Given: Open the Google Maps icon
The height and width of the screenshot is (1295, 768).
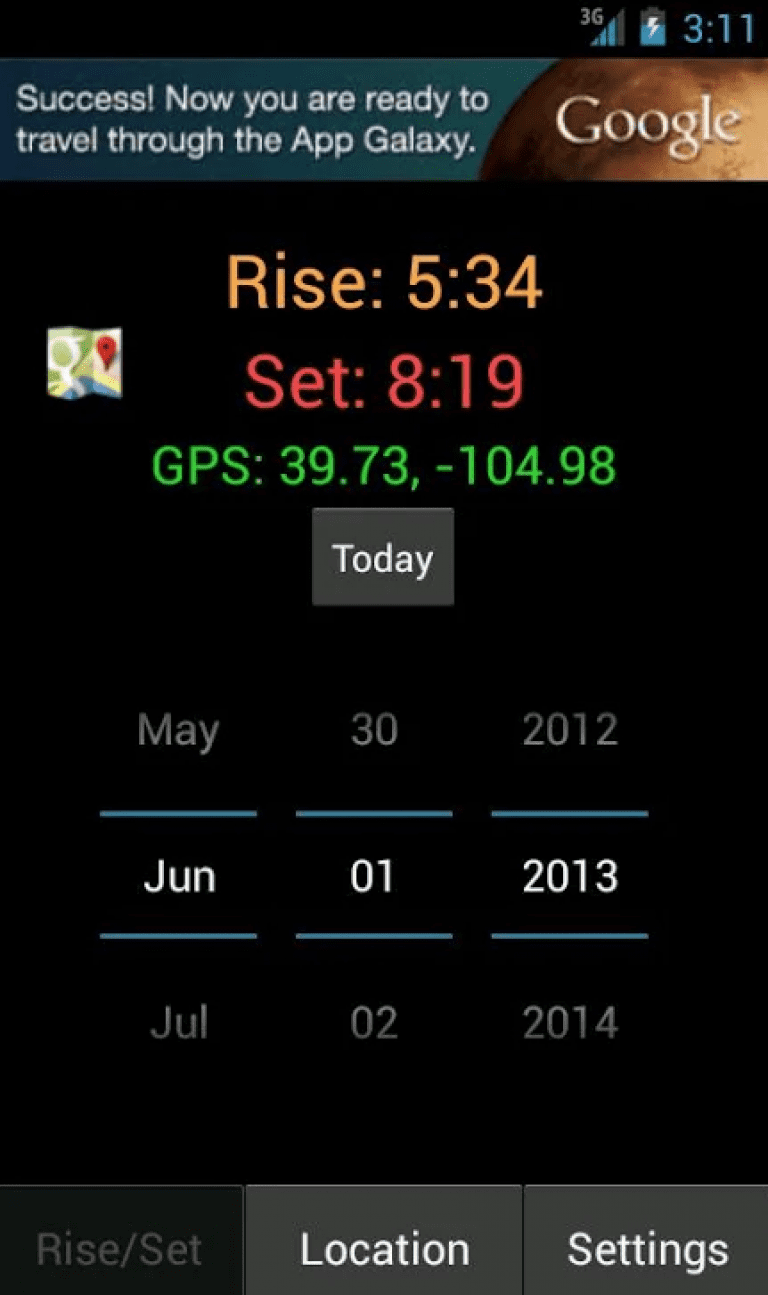Looking at the screenshot, I should tap(85, 362).
